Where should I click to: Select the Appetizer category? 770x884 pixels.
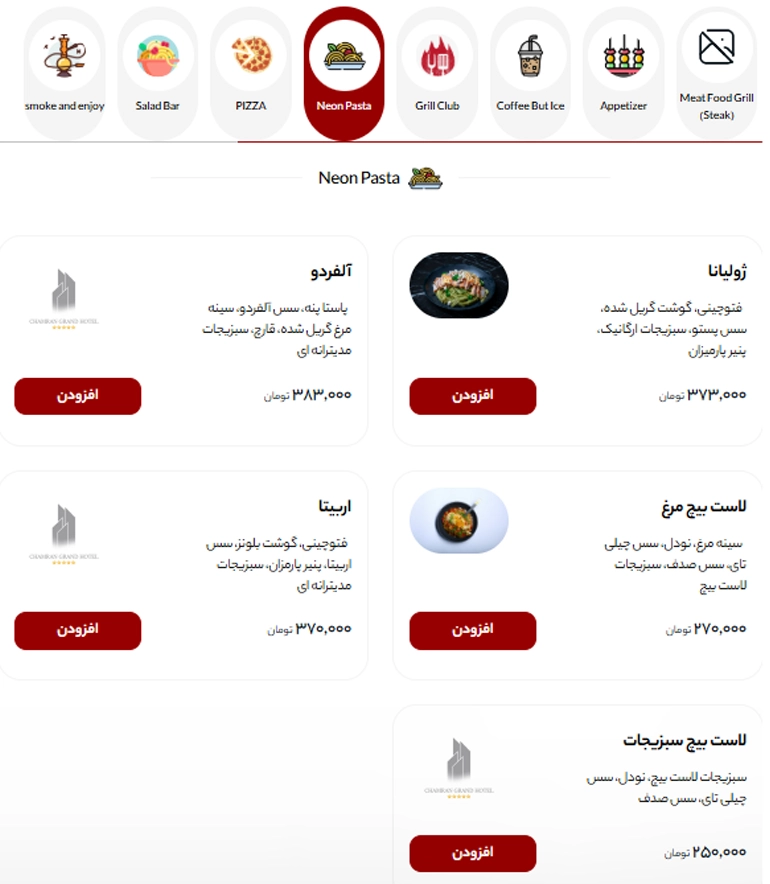623,72
